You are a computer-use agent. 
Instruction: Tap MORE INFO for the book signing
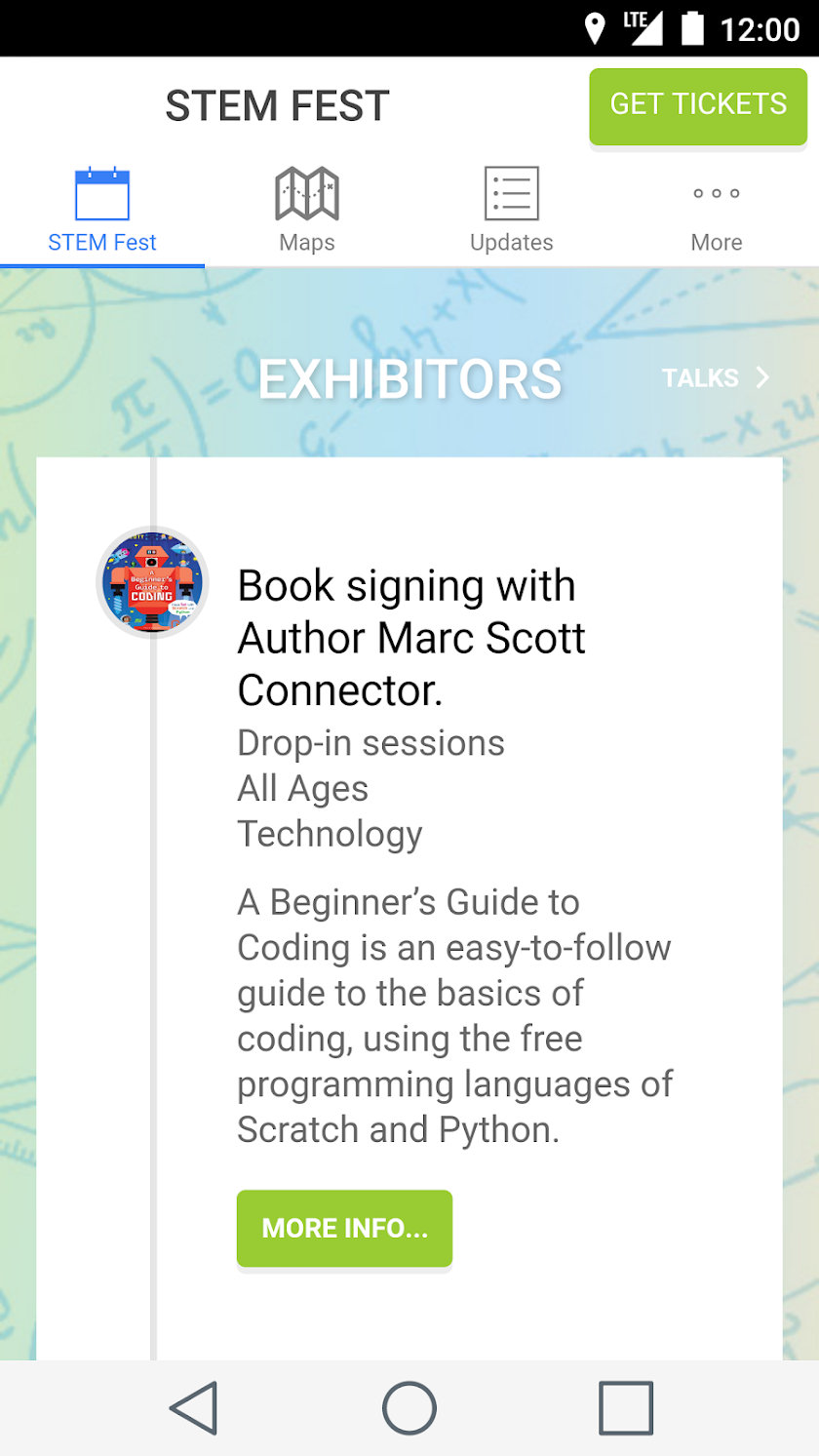(x=344, y=1228)
